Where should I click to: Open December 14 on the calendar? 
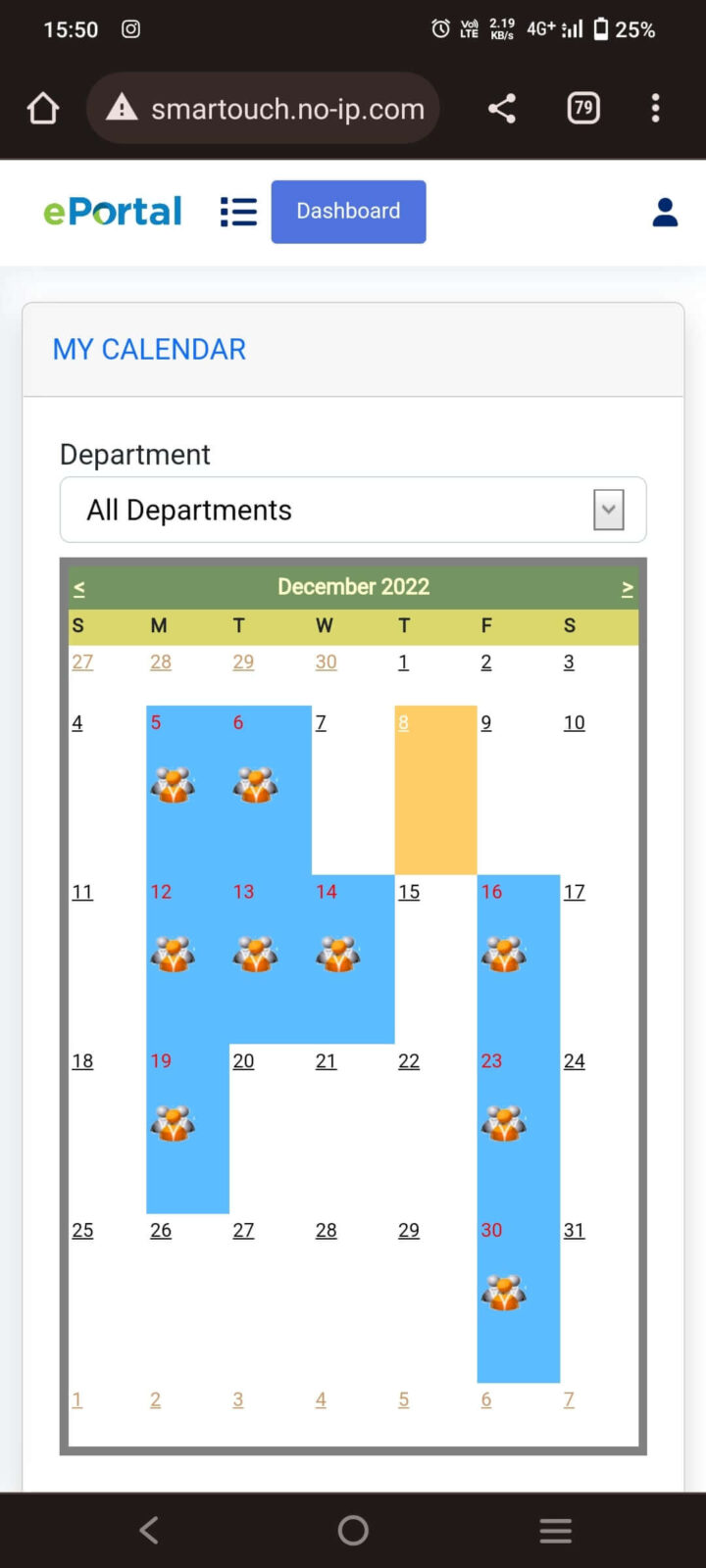coord(327,892)
